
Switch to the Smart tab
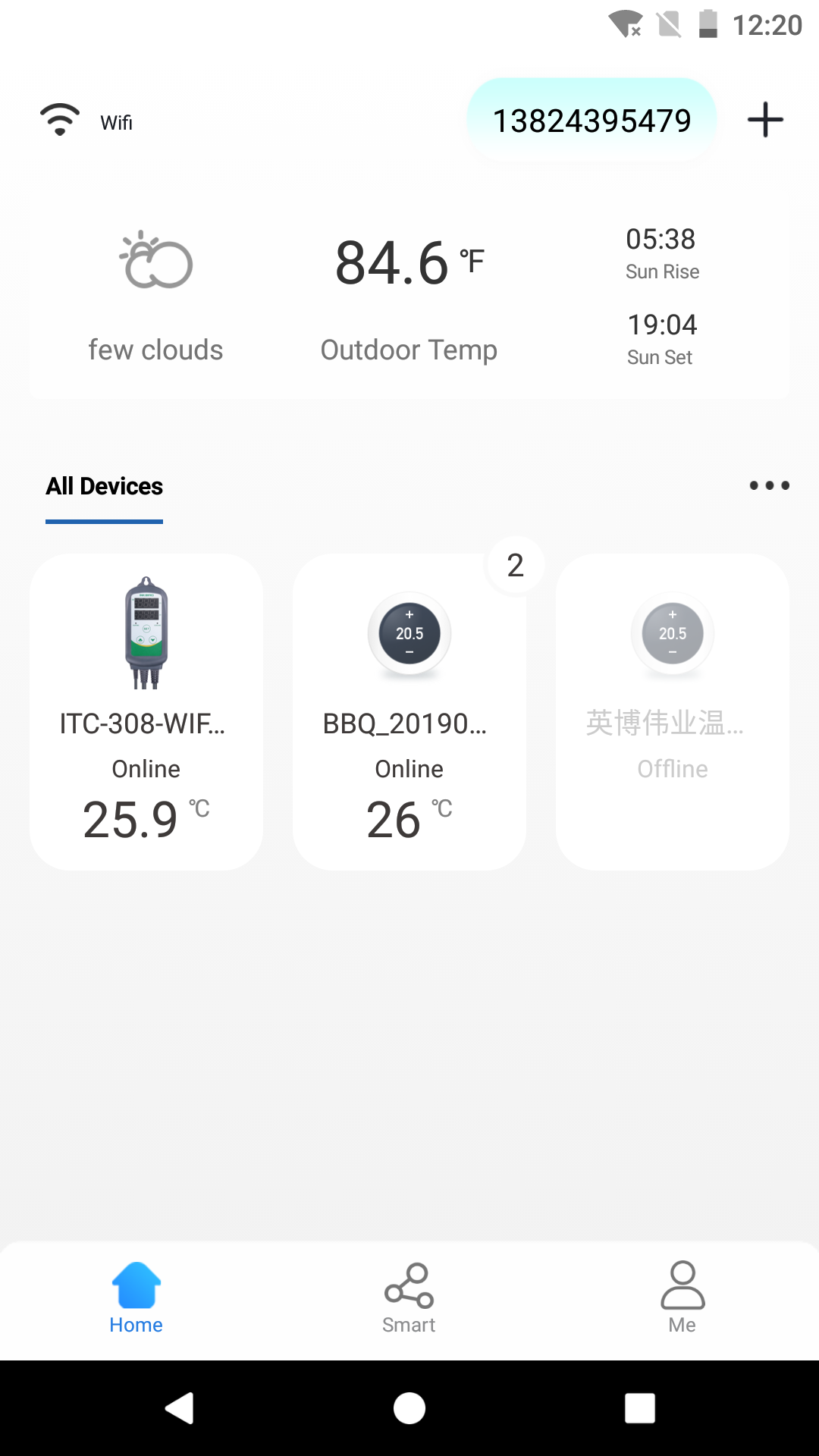click(x=409, y=1298)
